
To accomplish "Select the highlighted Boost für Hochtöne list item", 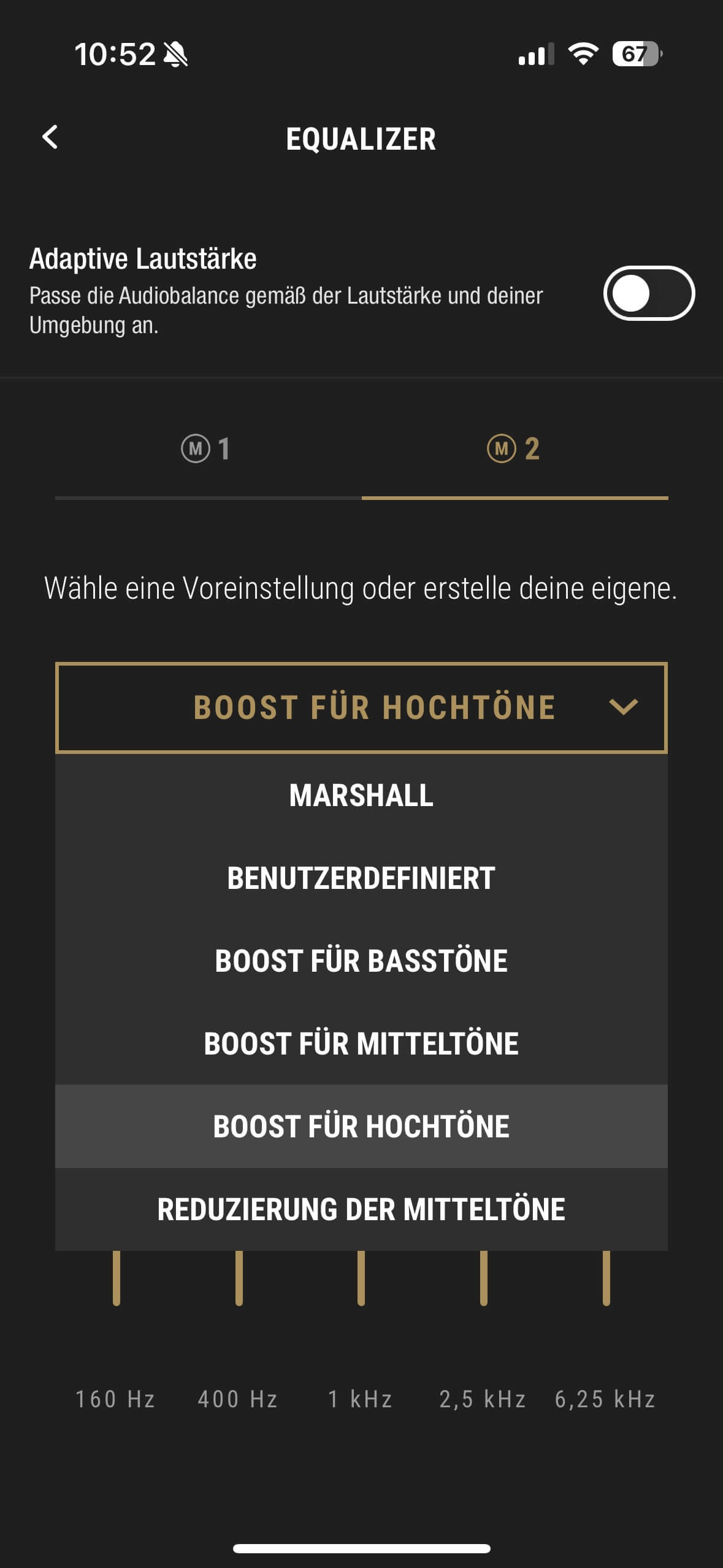I will 361,1127.
